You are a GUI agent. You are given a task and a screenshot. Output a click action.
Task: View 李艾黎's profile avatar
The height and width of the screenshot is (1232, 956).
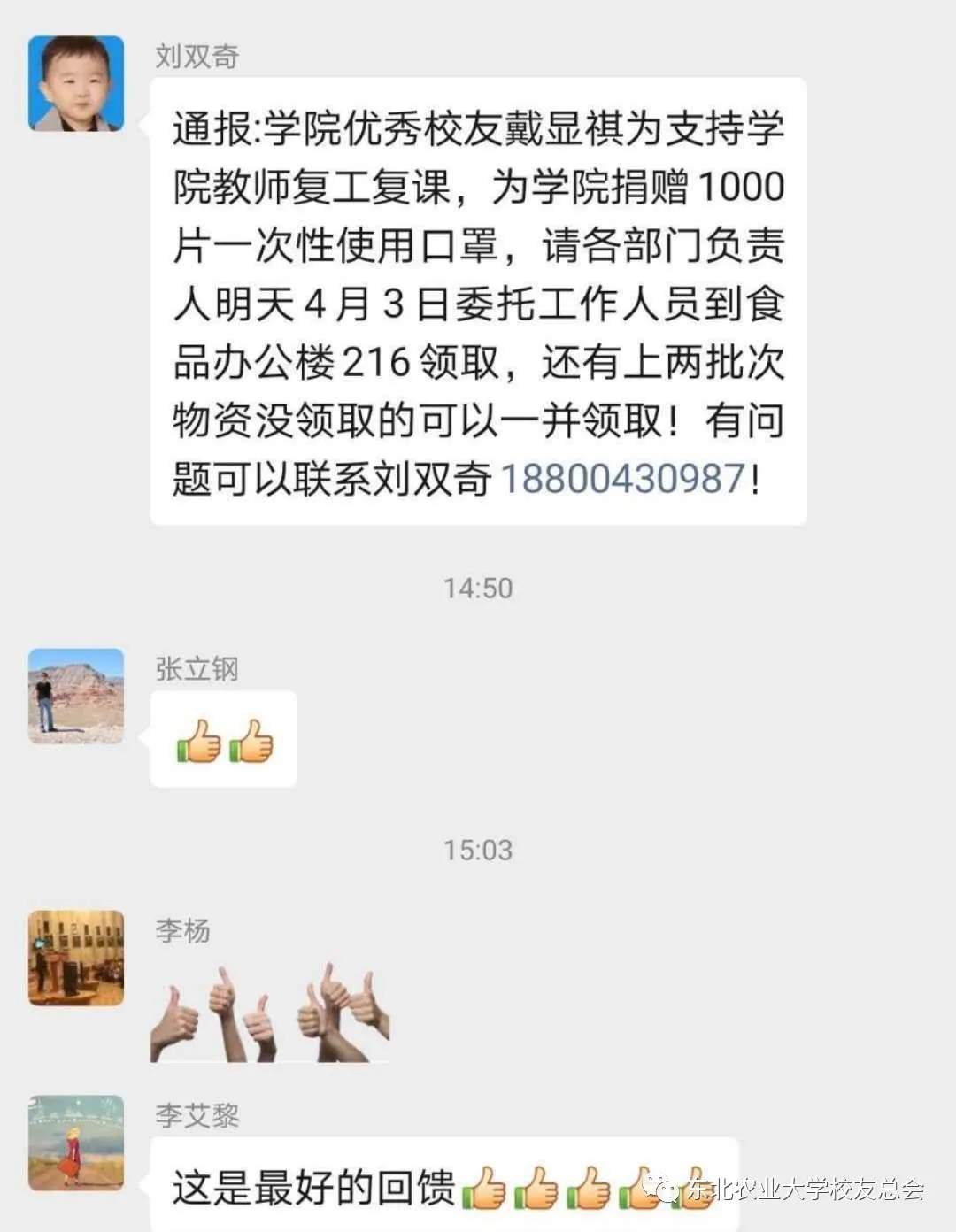point(76,1143)
